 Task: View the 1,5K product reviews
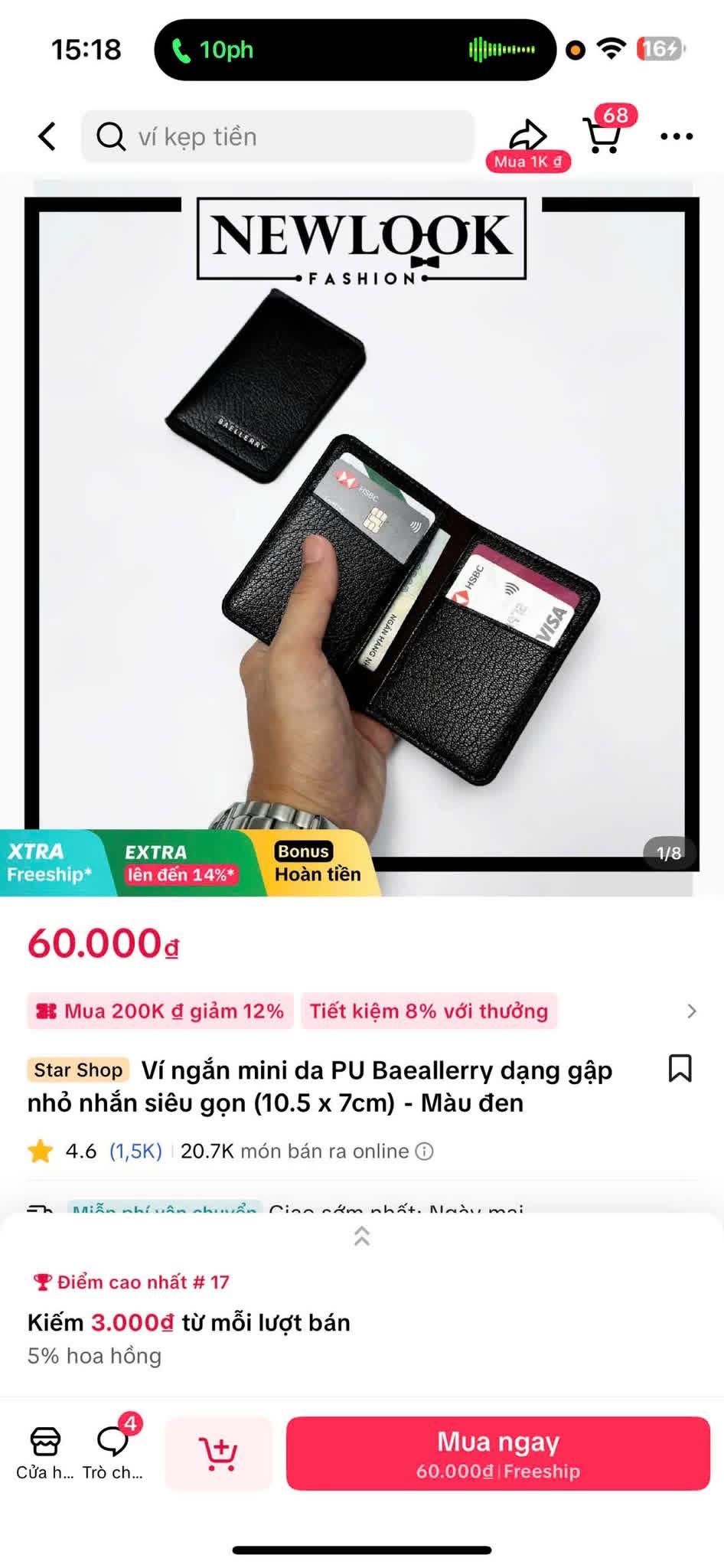click(135, 1151)
